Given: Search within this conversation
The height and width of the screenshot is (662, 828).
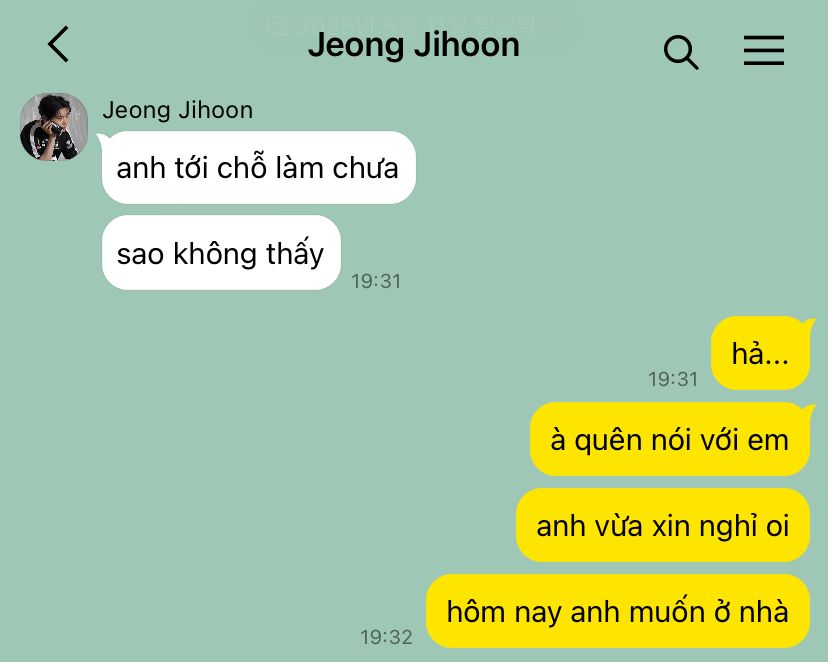Looking at the screenshot, I should pos(681,52).
